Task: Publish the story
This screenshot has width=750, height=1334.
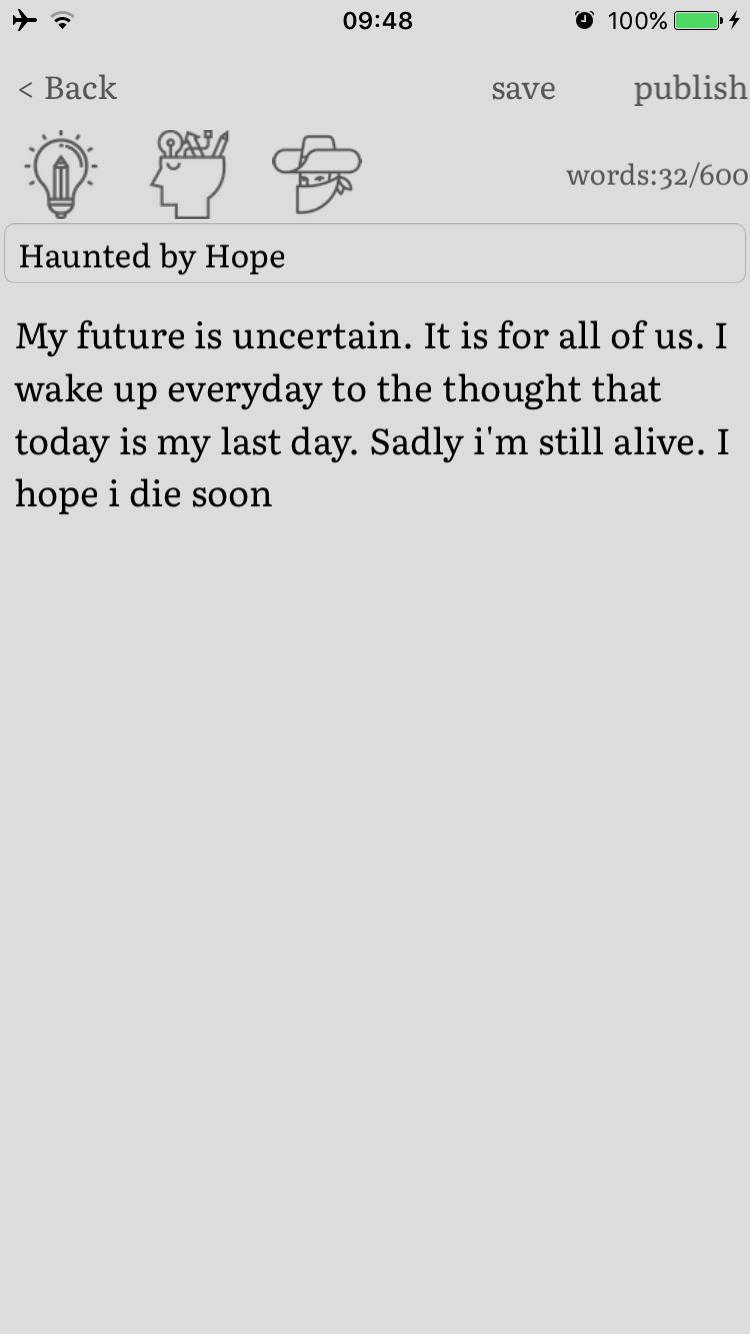Action: pyautogui.click(x=690, y=88)
